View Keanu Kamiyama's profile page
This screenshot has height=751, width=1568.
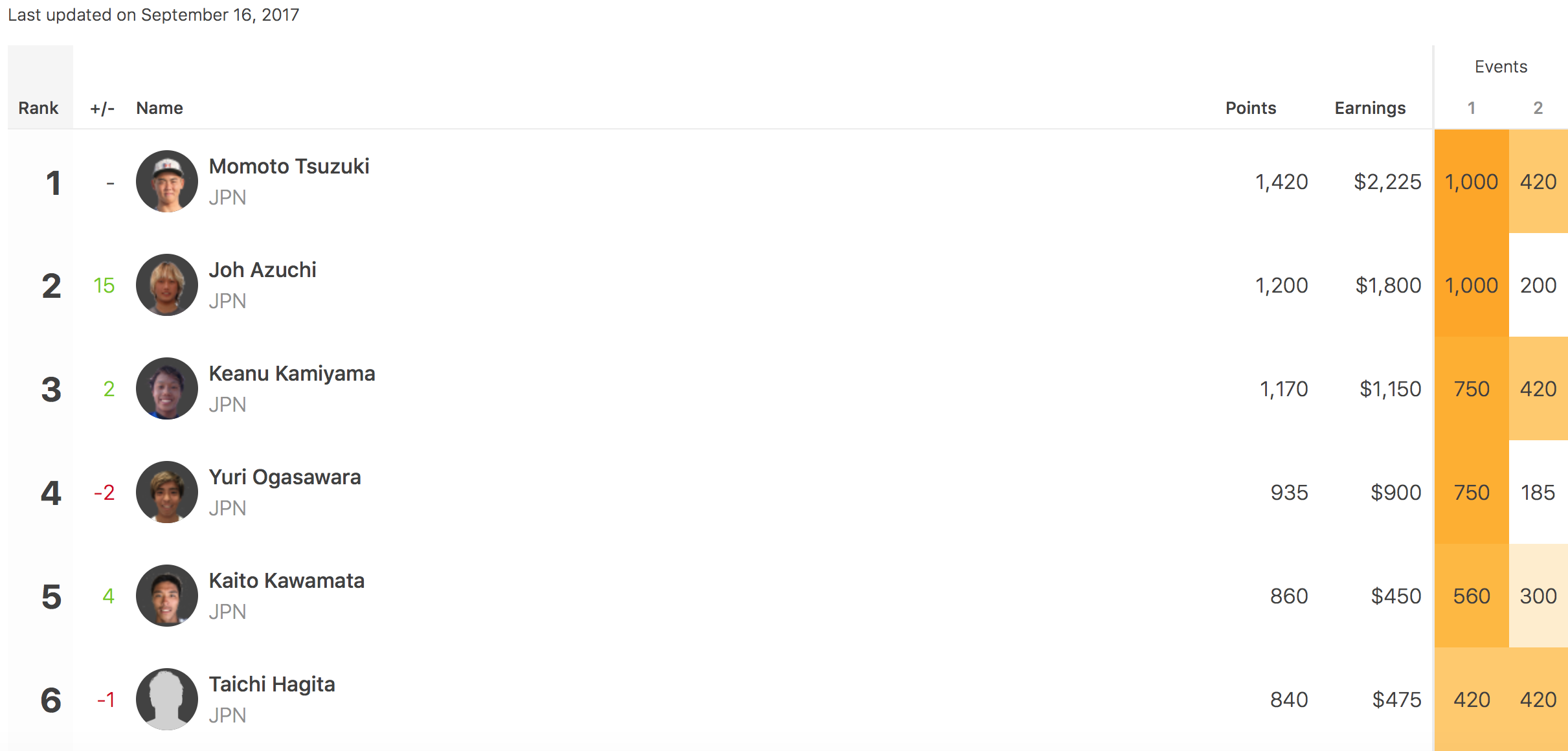(291, 374)
